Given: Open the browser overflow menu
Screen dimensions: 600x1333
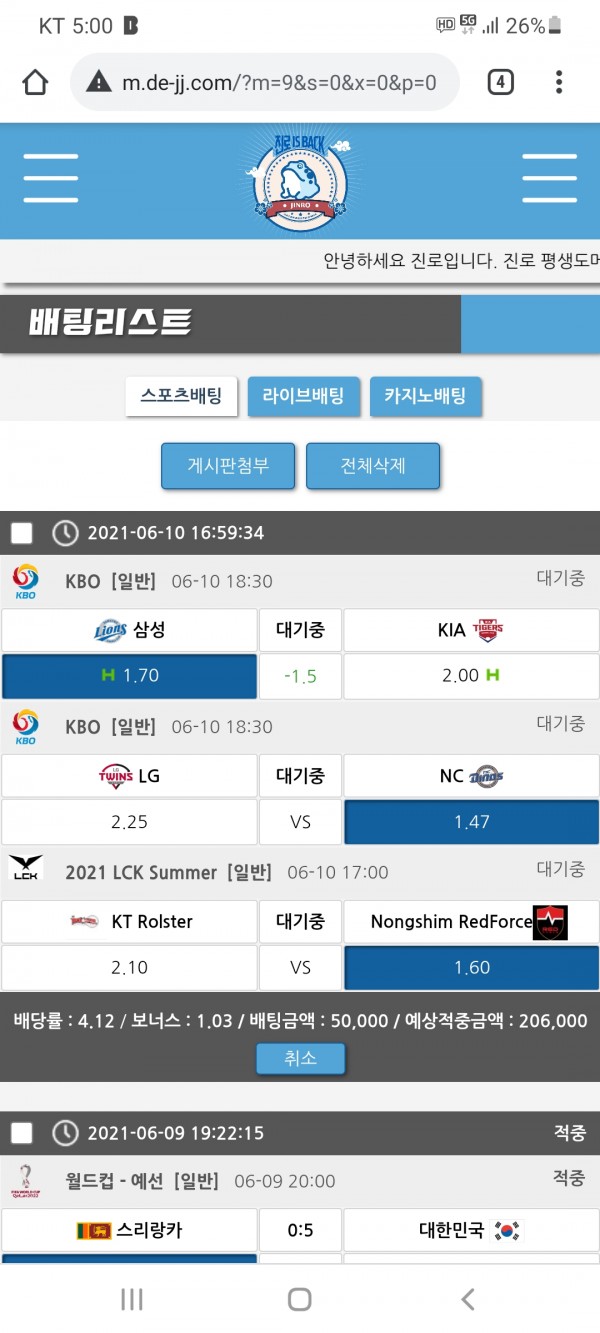Looking at the screenshot, I should pos(559,82).
